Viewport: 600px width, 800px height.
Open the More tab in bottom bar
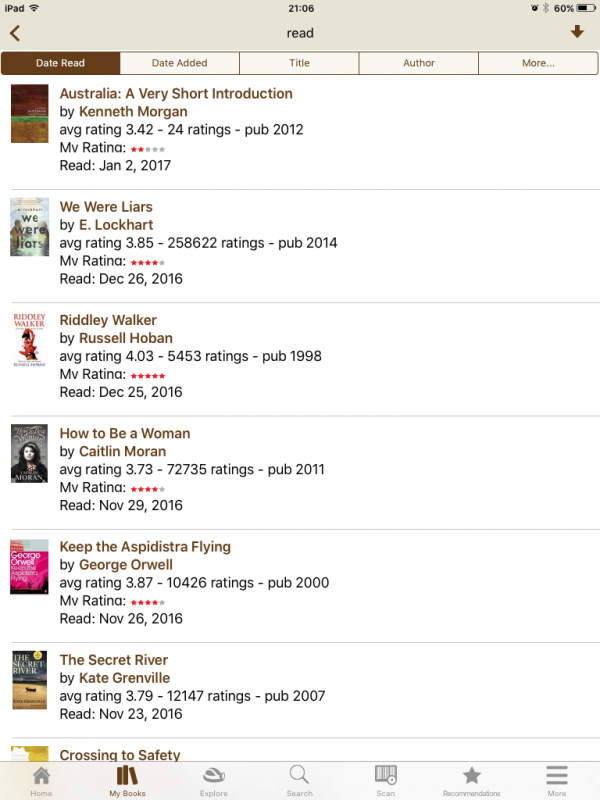(x=557, y=780)
